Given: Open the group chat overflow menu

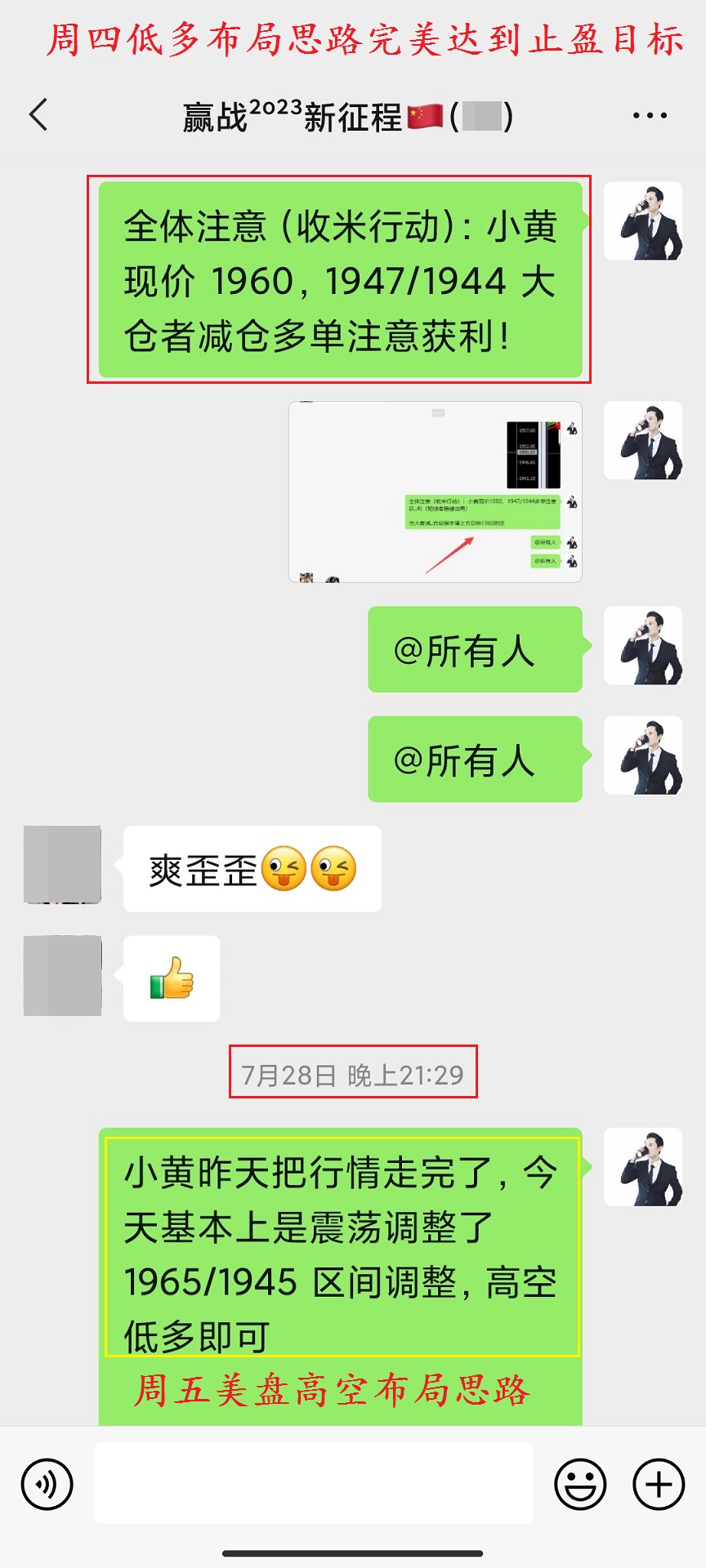Looking at the screenshot, I should [x=650, y=116].
